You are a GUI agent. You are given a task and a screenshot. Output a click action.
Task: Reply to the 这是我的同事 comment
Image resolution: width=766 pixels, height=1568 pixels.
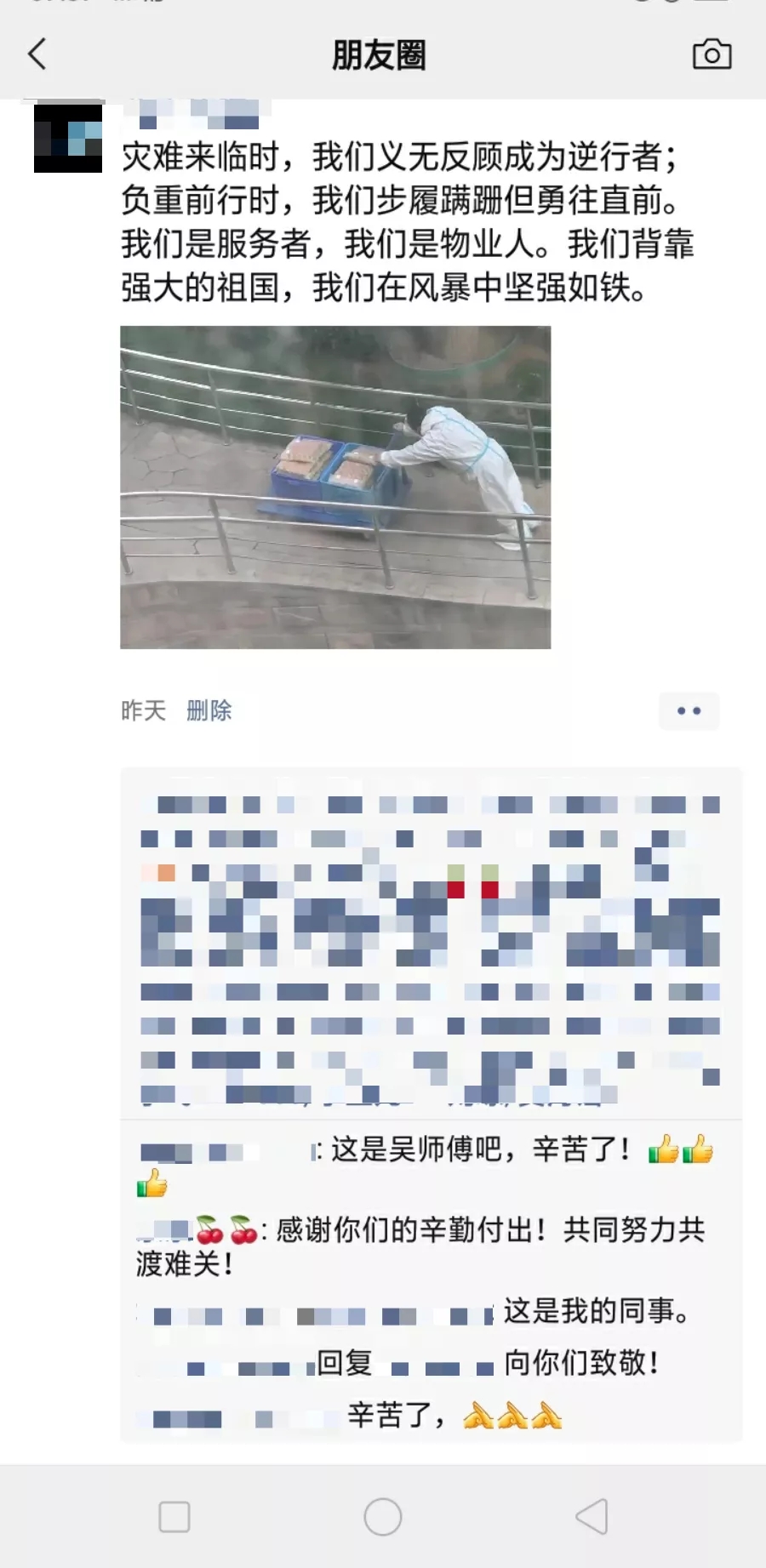pos(596,1311)
